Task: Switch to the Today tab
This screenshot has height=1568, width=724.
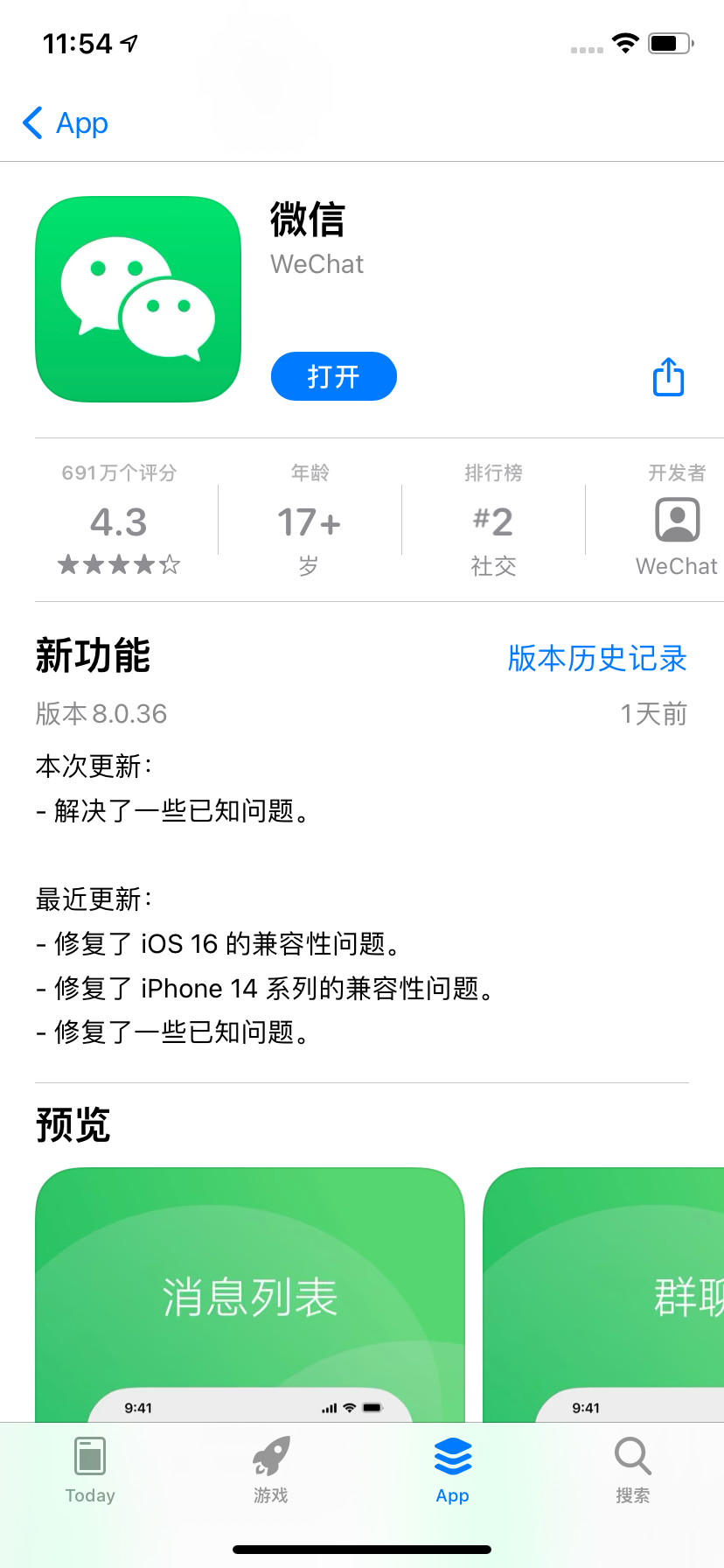Action: [x=90, y=1470]
